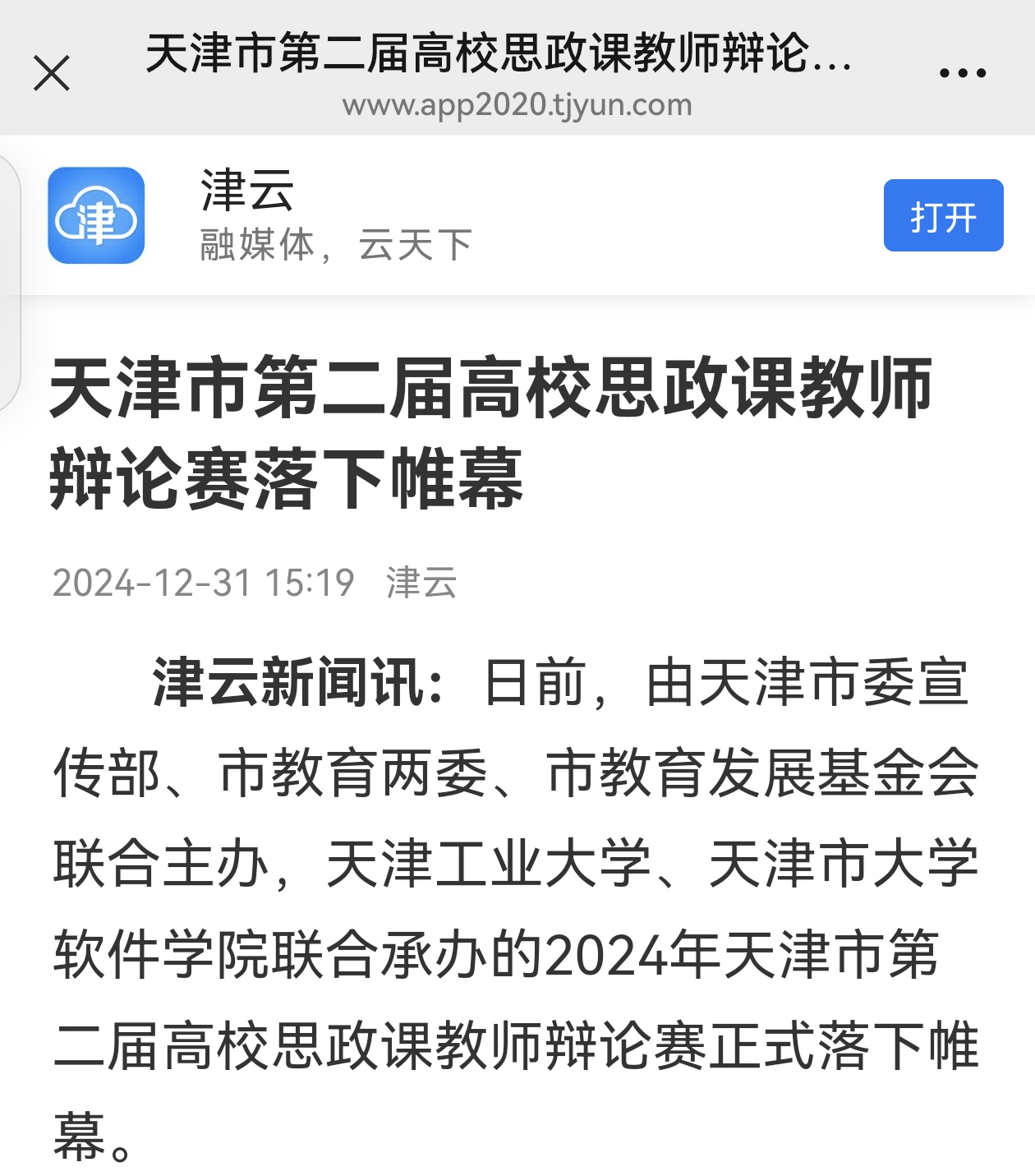
Task: Close the article webview with X
Action: point(52,73)
